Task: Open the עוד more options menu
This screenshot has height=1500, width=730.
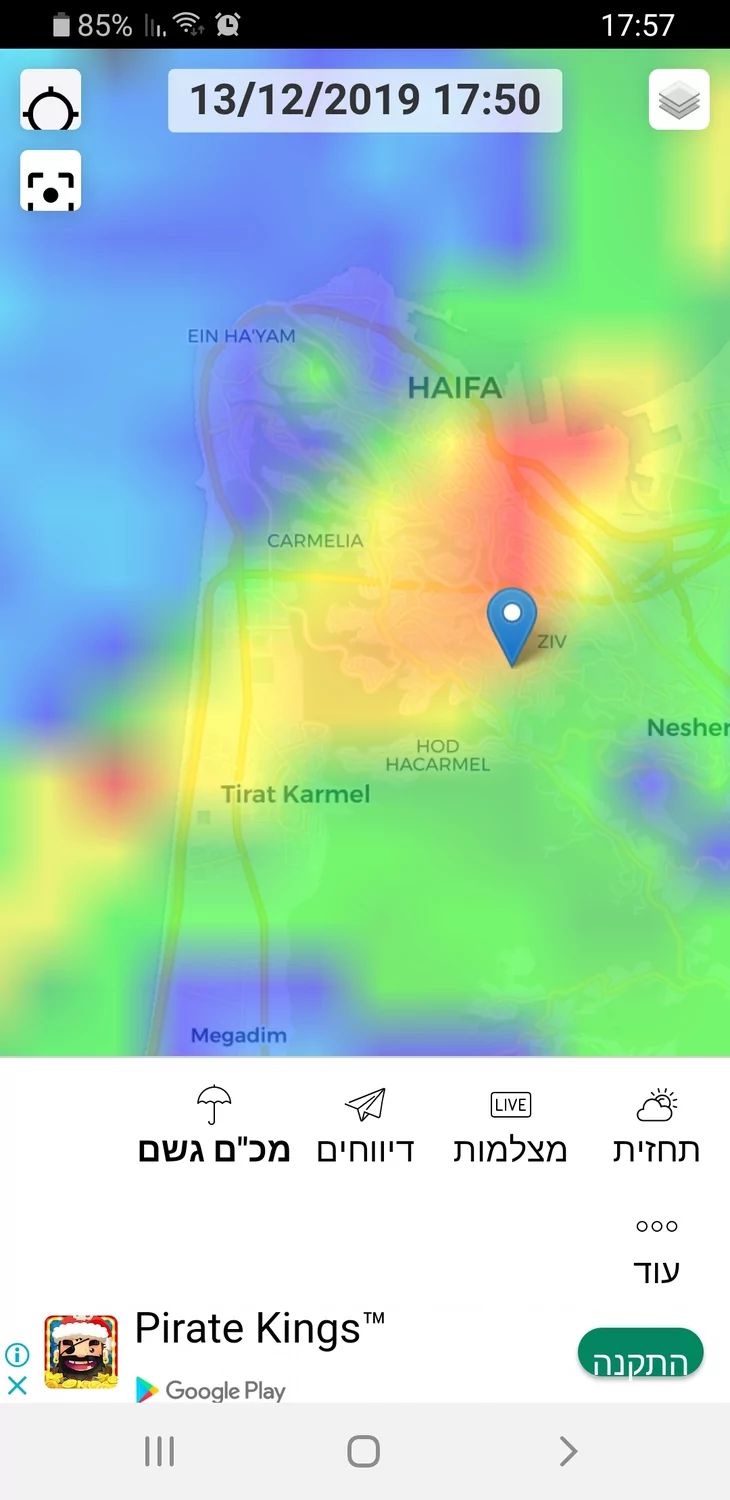Action: (x=656, y=1248)
